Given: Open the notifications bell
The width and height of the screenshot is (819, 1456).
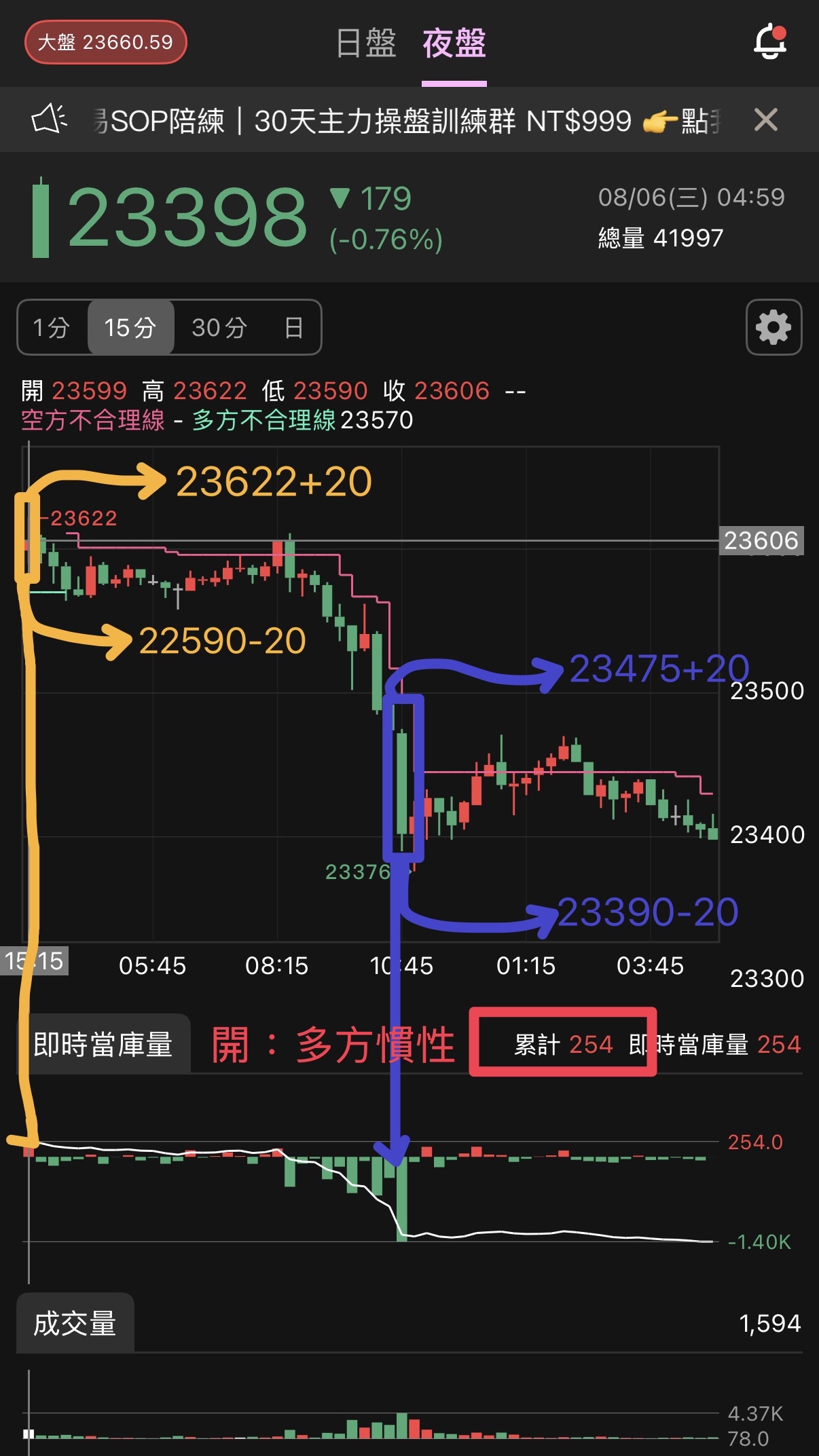Looking at the screenshot, I should tap(769, 42).
